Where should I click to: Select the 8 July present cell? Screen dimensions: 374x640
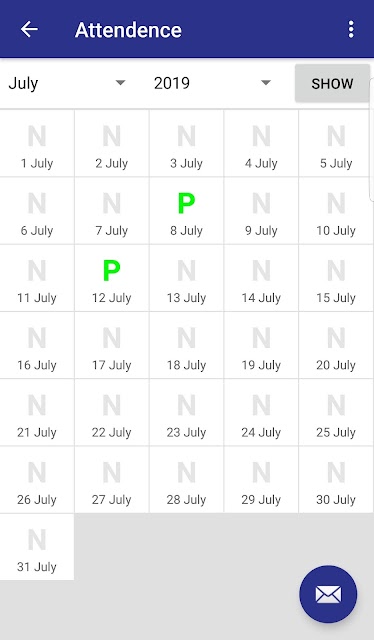tap(187, 211)
